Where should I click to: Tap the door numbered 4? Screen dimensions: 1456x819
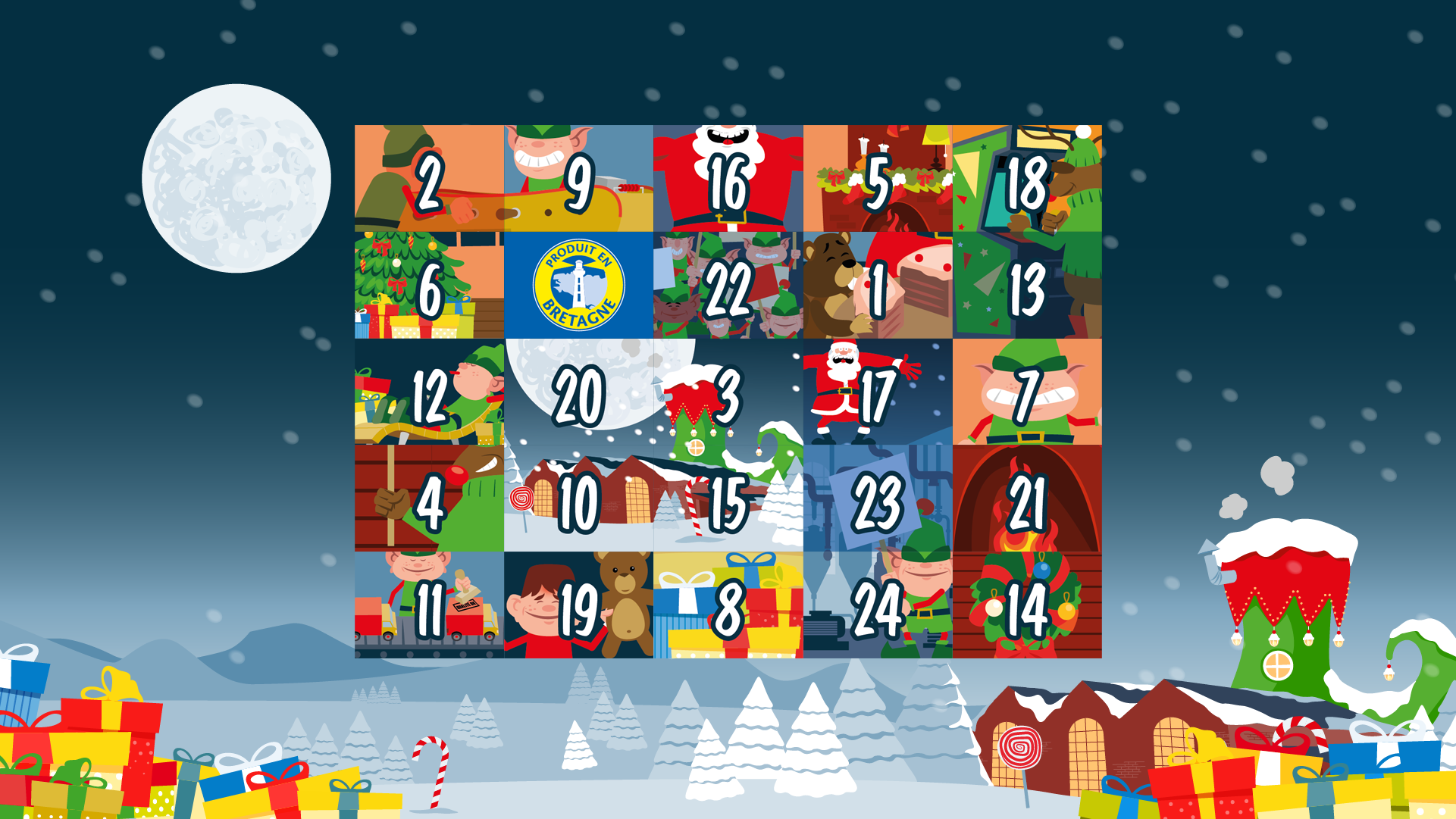click(x=429, y=499)
